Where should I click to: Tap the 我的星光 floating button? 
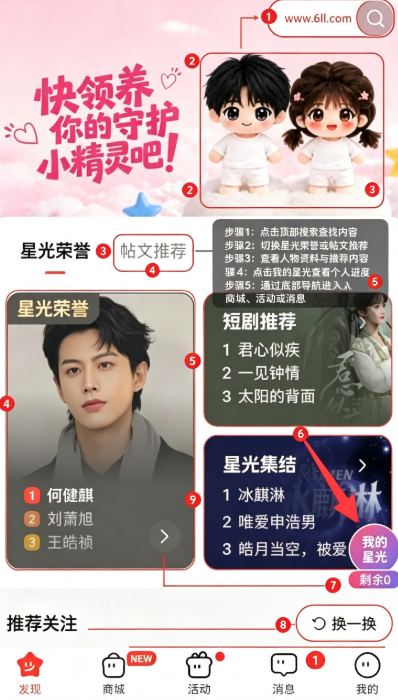click(374, 550)
